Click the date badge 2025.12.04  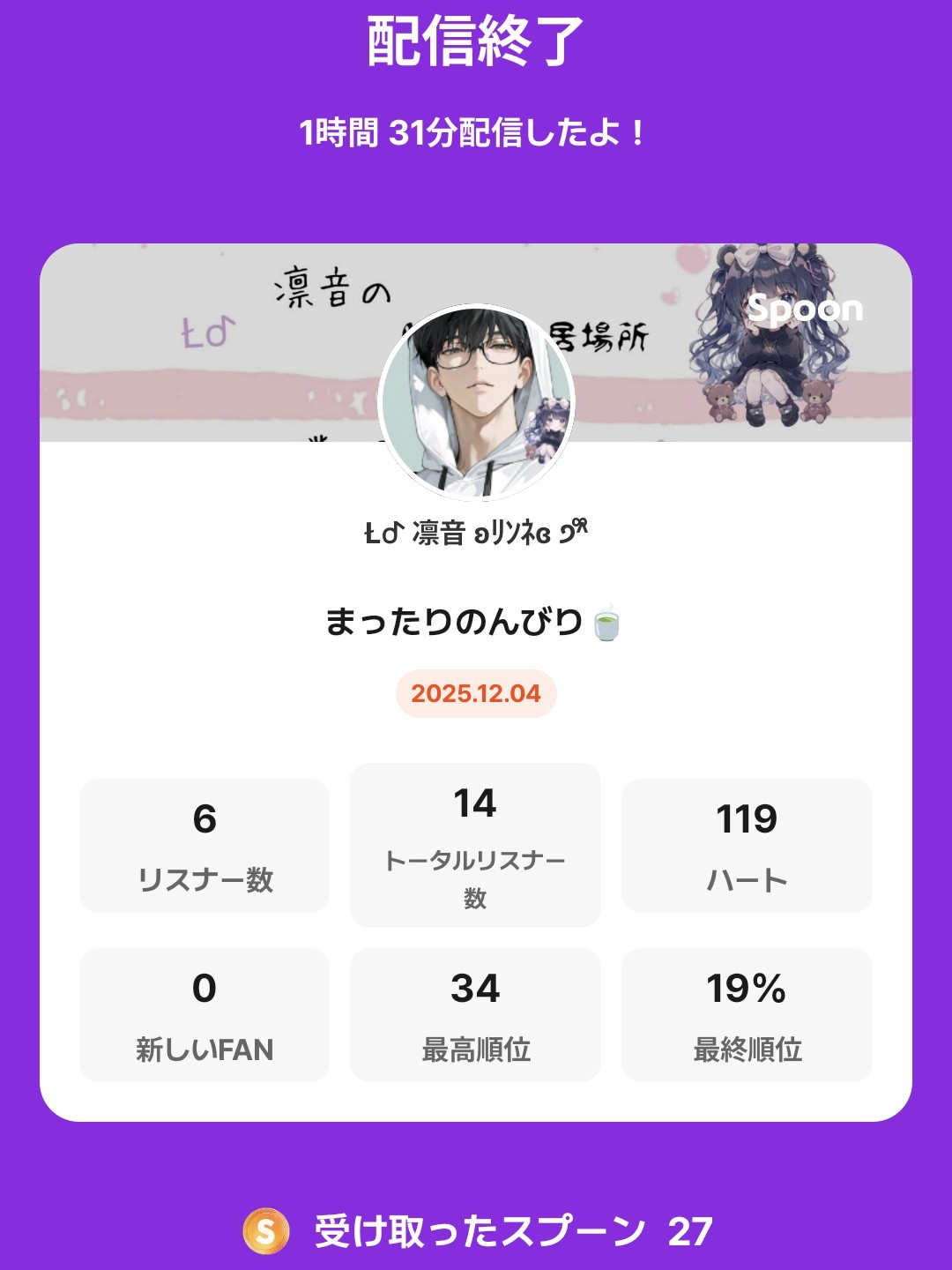[x=475, y=695]
